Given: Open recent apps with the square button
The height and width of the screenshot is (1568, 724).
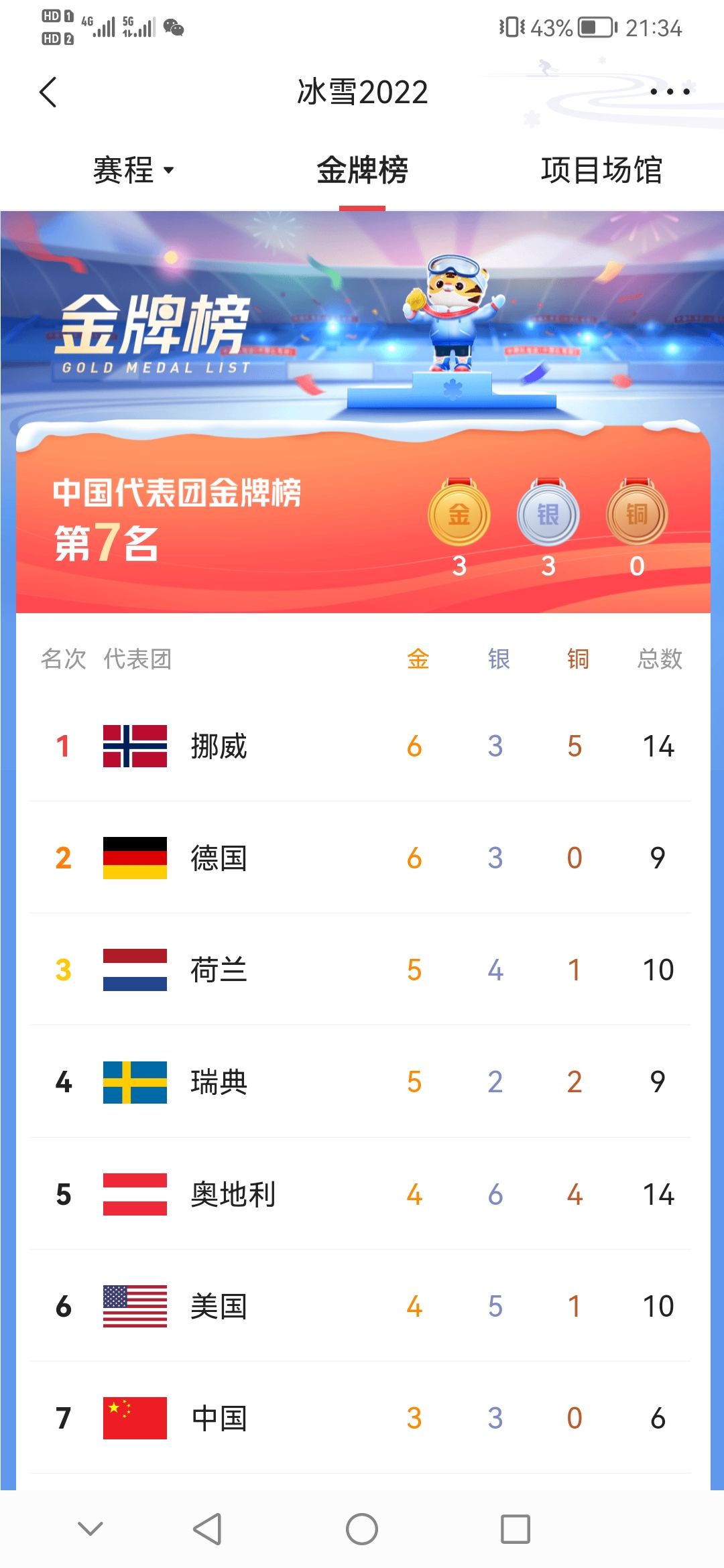Looking at the screenshot, I should (x=516, y=1529).
